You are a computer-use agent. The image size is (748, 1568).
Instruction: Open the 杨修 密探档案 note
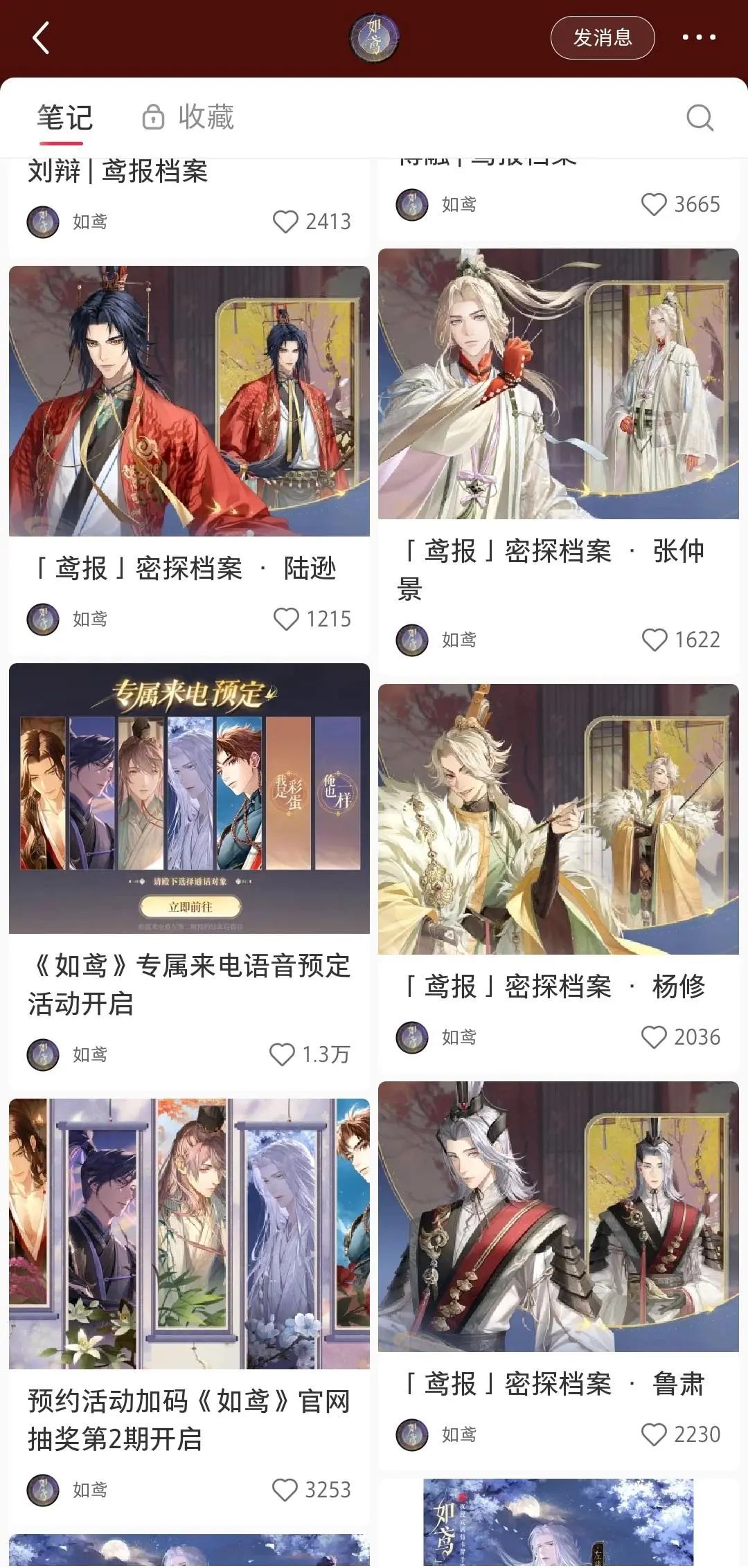point(558,819)
